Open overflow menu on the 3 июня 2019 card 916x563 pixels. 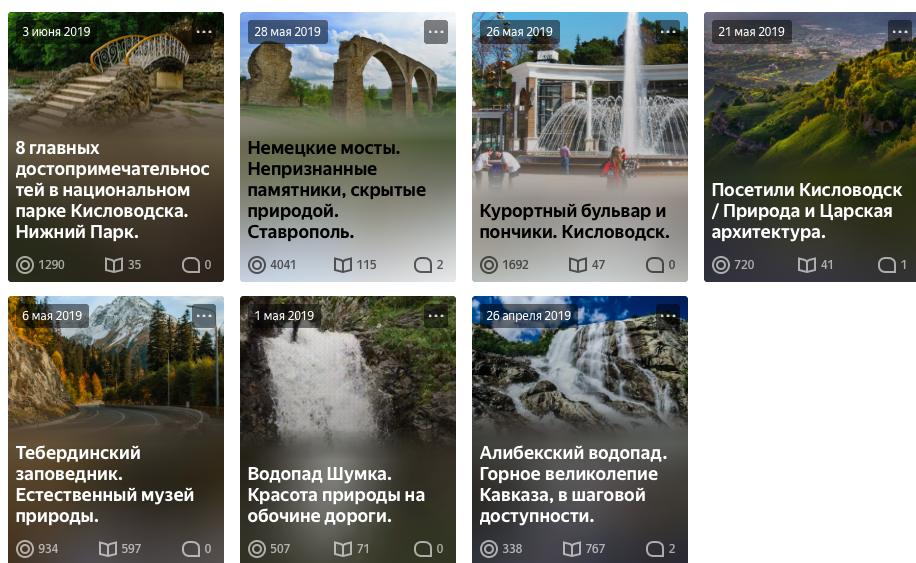(x=204, y=32)
